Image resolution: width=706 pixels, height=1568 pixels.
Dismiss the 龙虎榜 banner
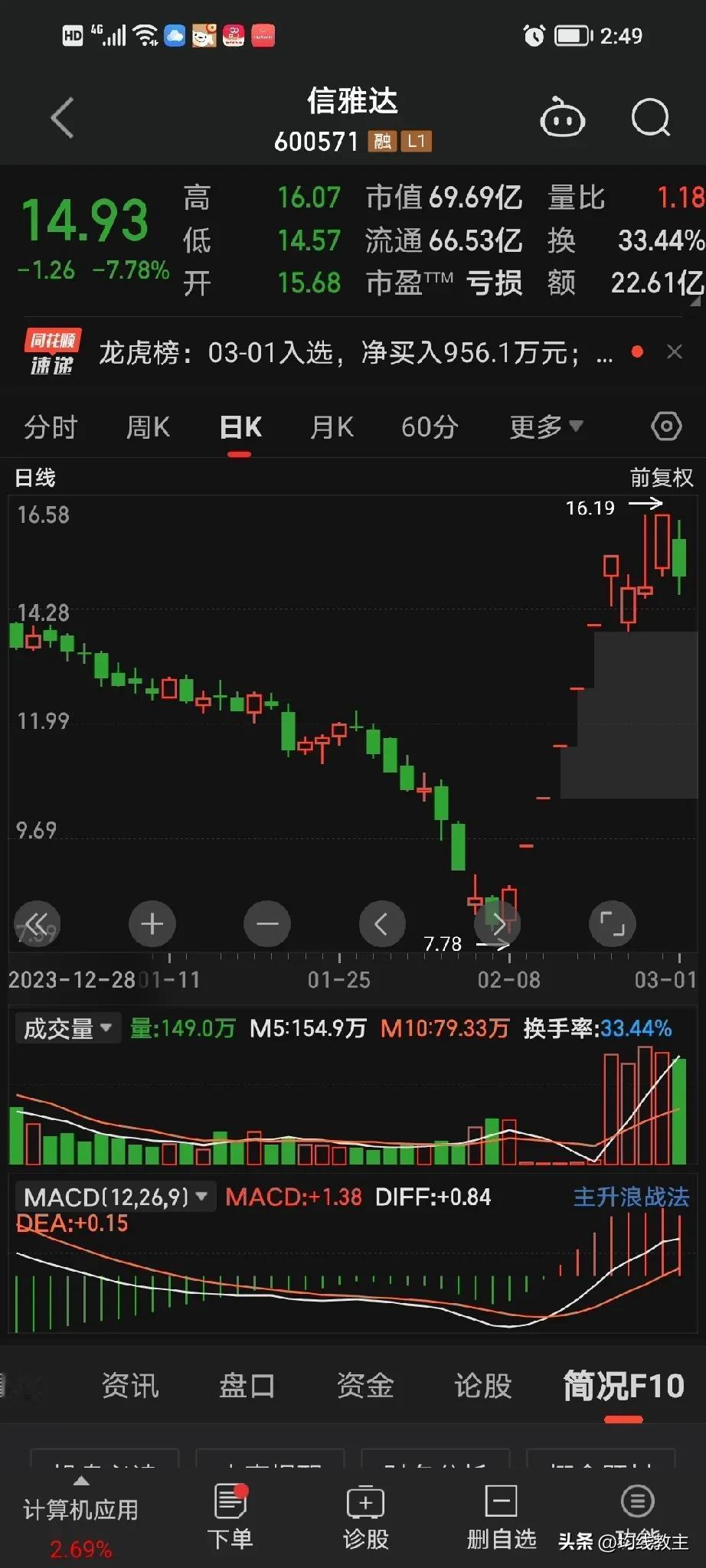click(x=675, y=351)
